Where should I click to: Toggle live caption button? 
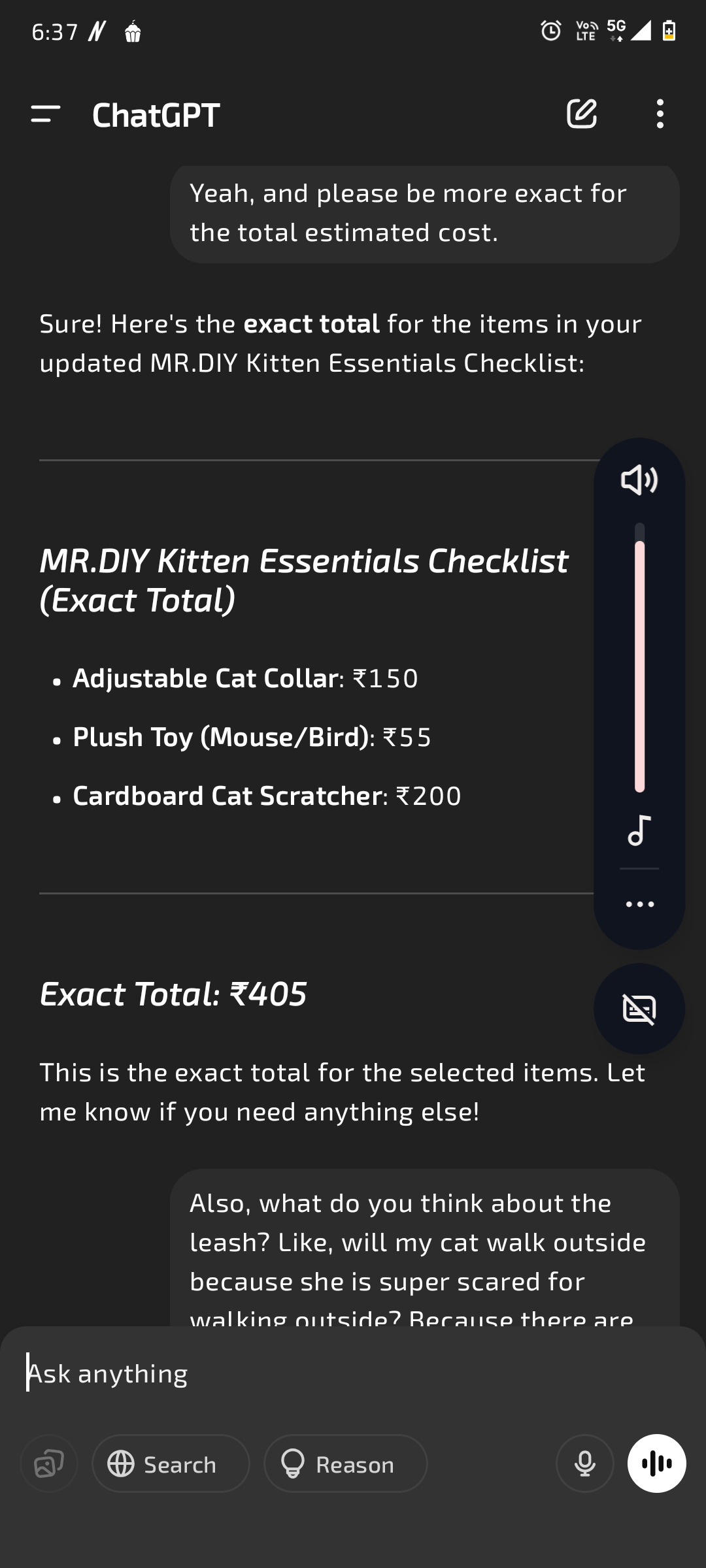(x=639, y=1009)
